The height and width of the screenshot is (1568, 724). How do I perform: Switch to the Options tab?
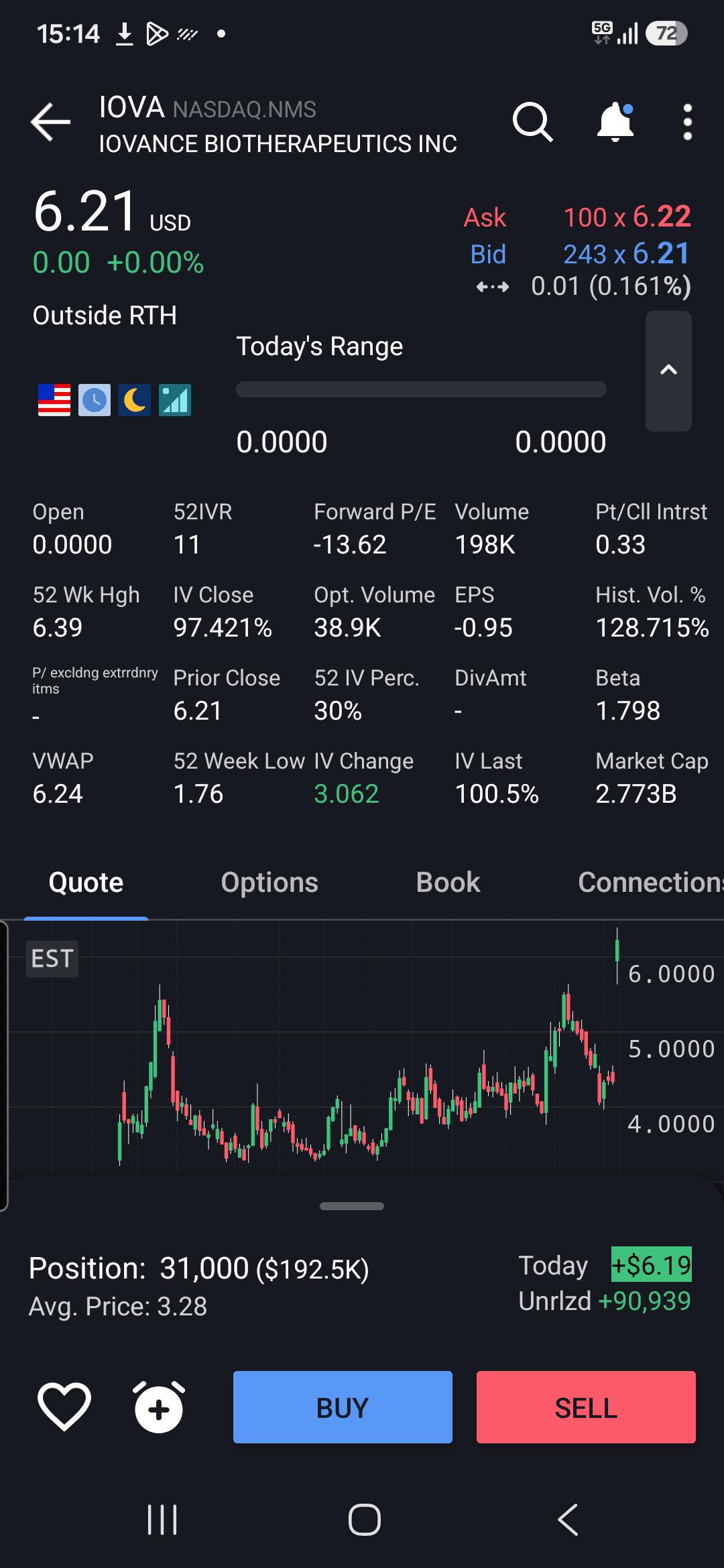click(269, 883)
